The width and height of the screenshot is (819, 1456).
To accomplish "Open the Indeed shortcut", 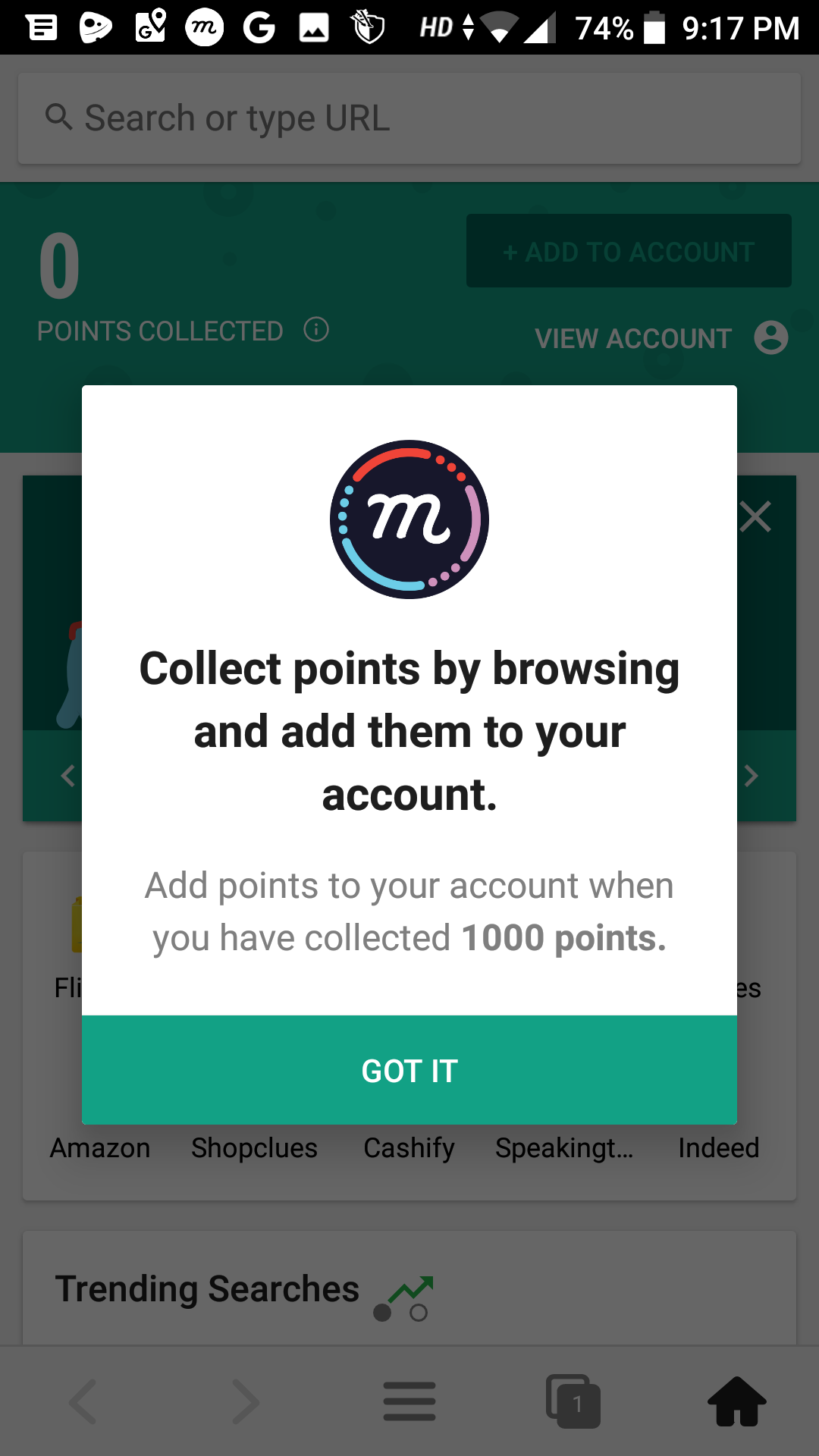I will tap(718, 1147).
